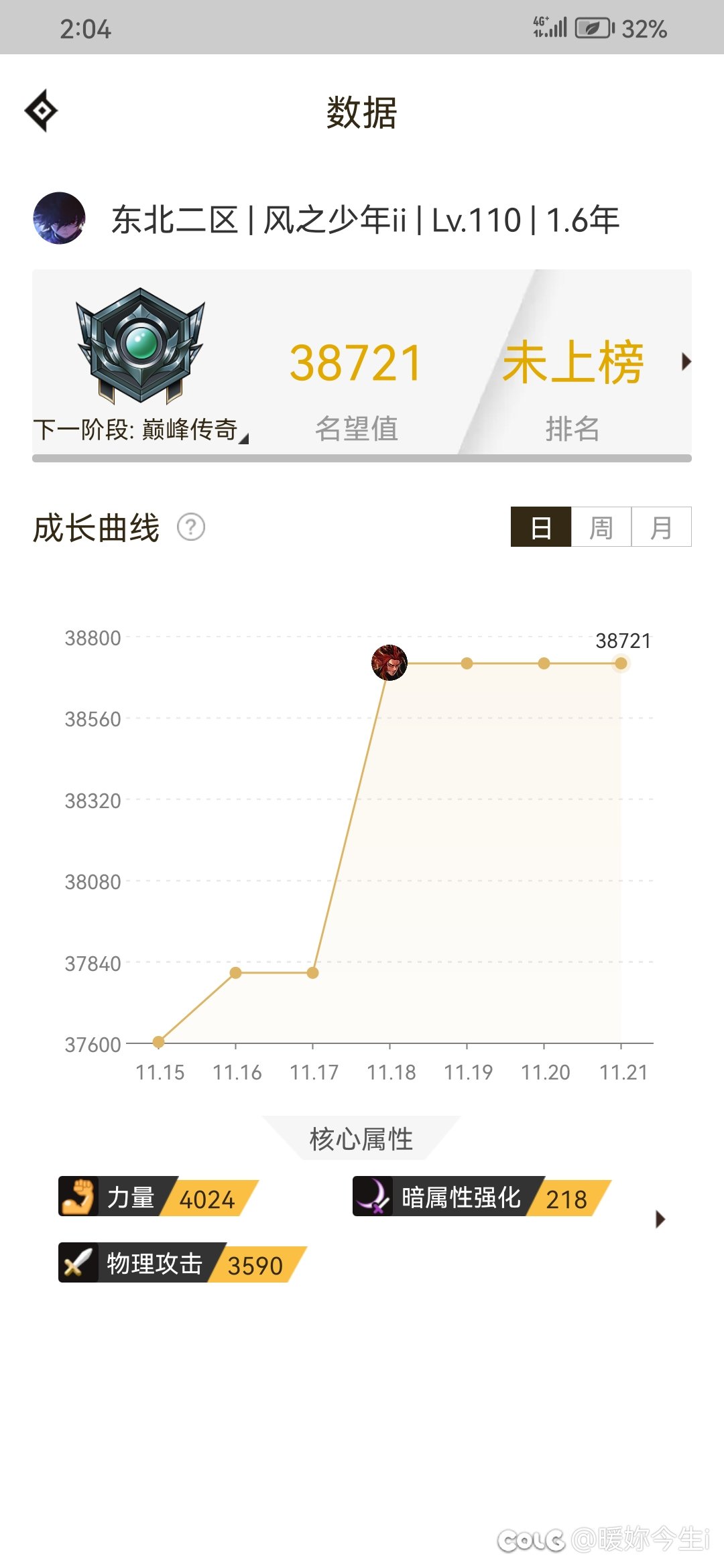Image resolution: width=724 pixels, height=1568 pixels.
Task: Expand the 下一阶段: 巅峰传奇 stage info
Action: [x=141, y=429]
